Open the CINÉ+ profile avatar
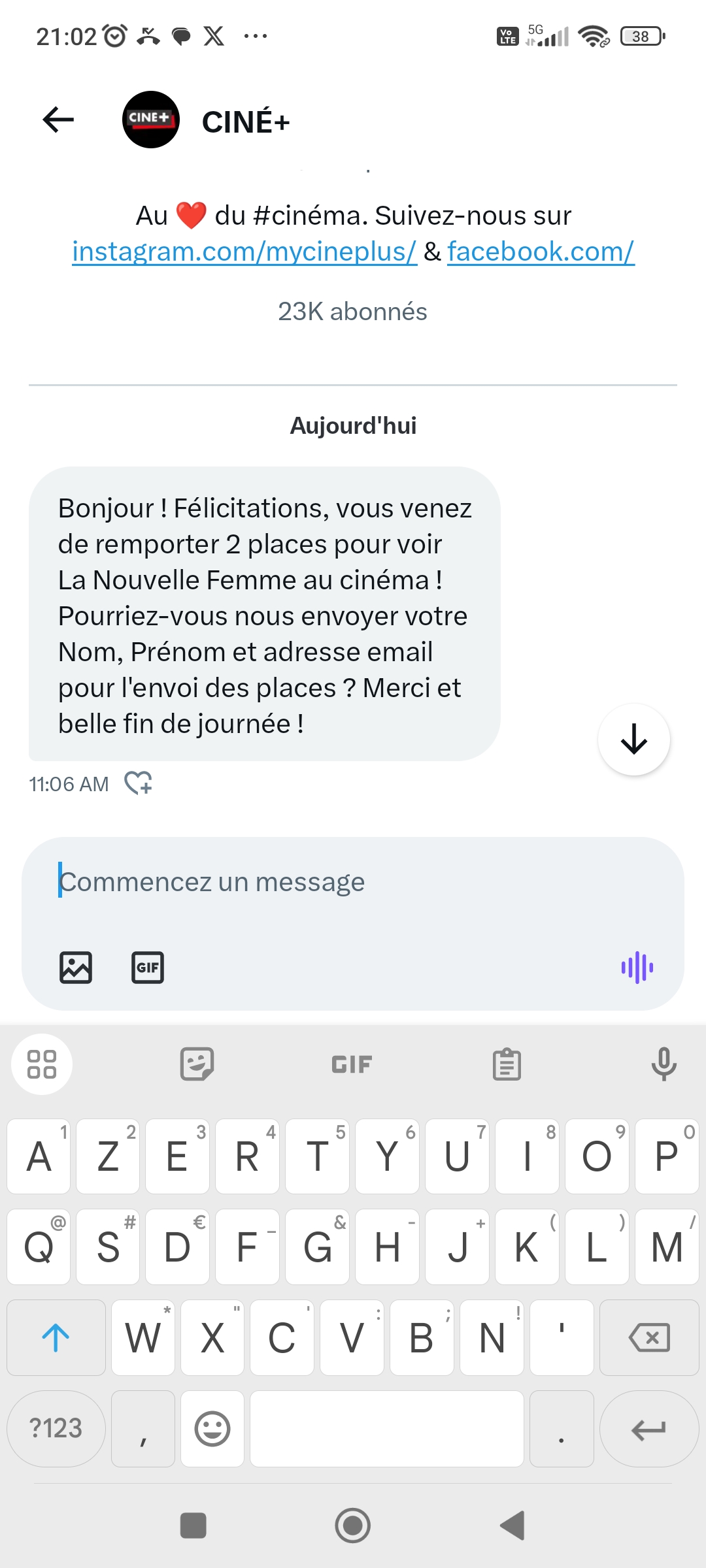Screen dimensions: 706x1568 coord(151,120)
